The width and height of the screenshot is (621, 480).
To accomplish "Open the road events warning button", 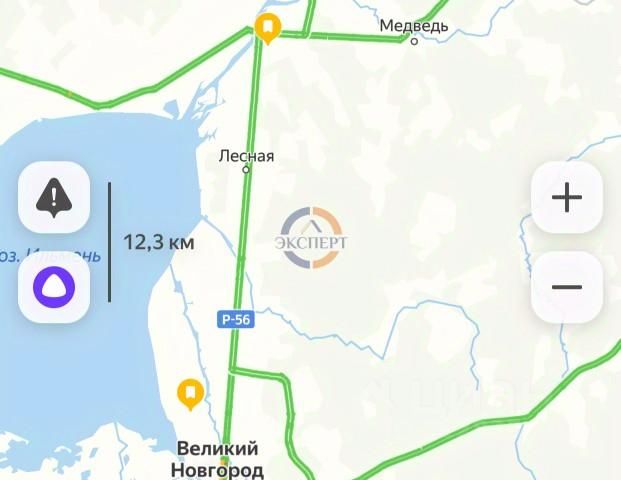I will [x=54, y=197].
